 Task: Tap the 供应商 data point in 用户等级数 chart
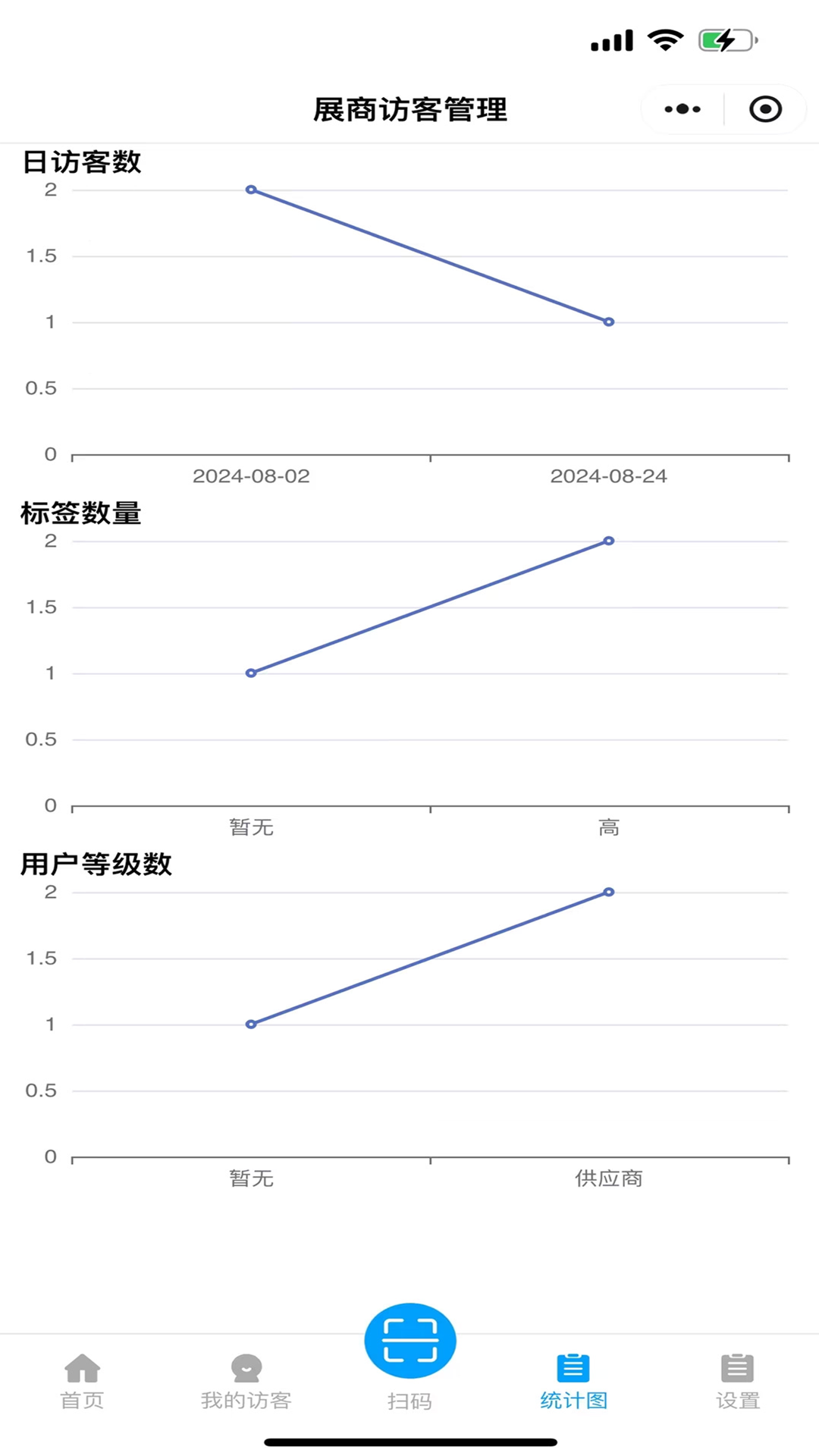[609, 892]
